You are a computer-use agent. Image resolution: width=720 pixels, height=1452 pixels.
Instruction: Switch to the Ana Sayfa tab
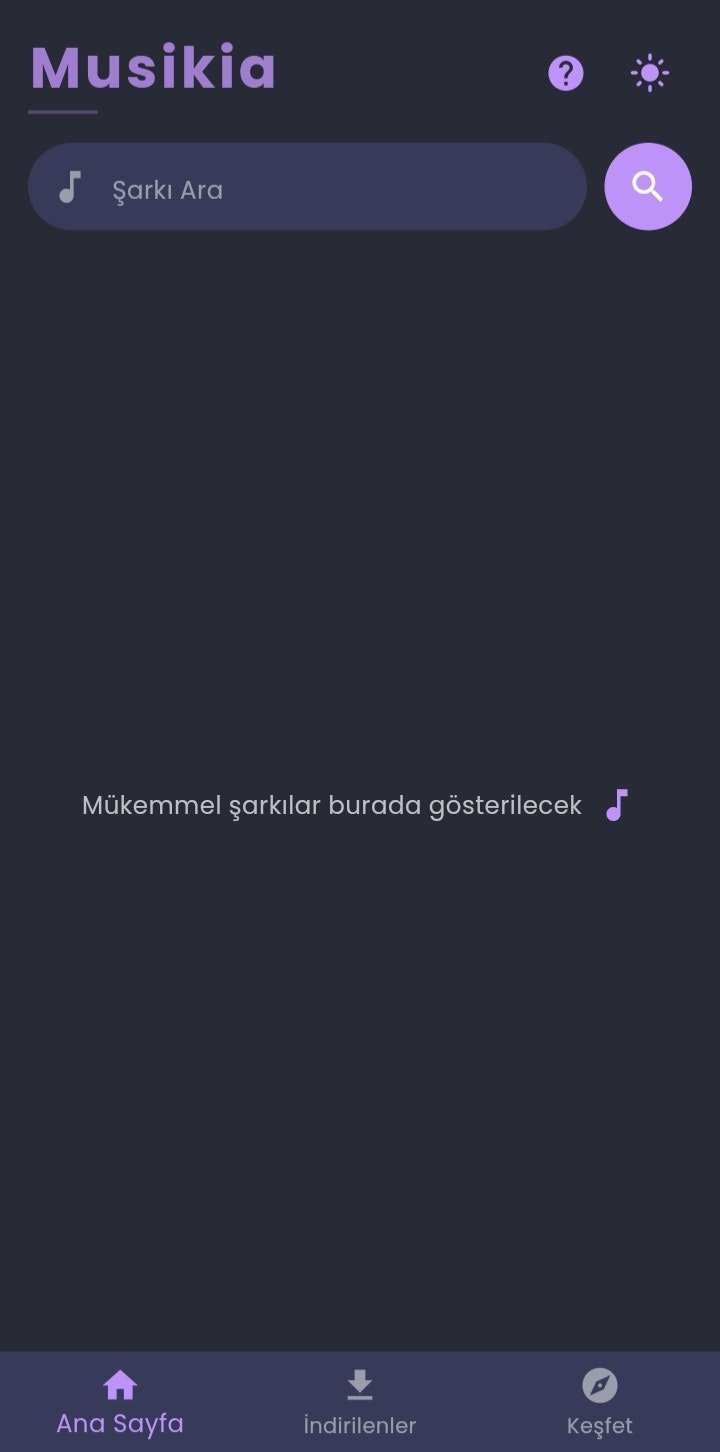[x=120, y=1402]
